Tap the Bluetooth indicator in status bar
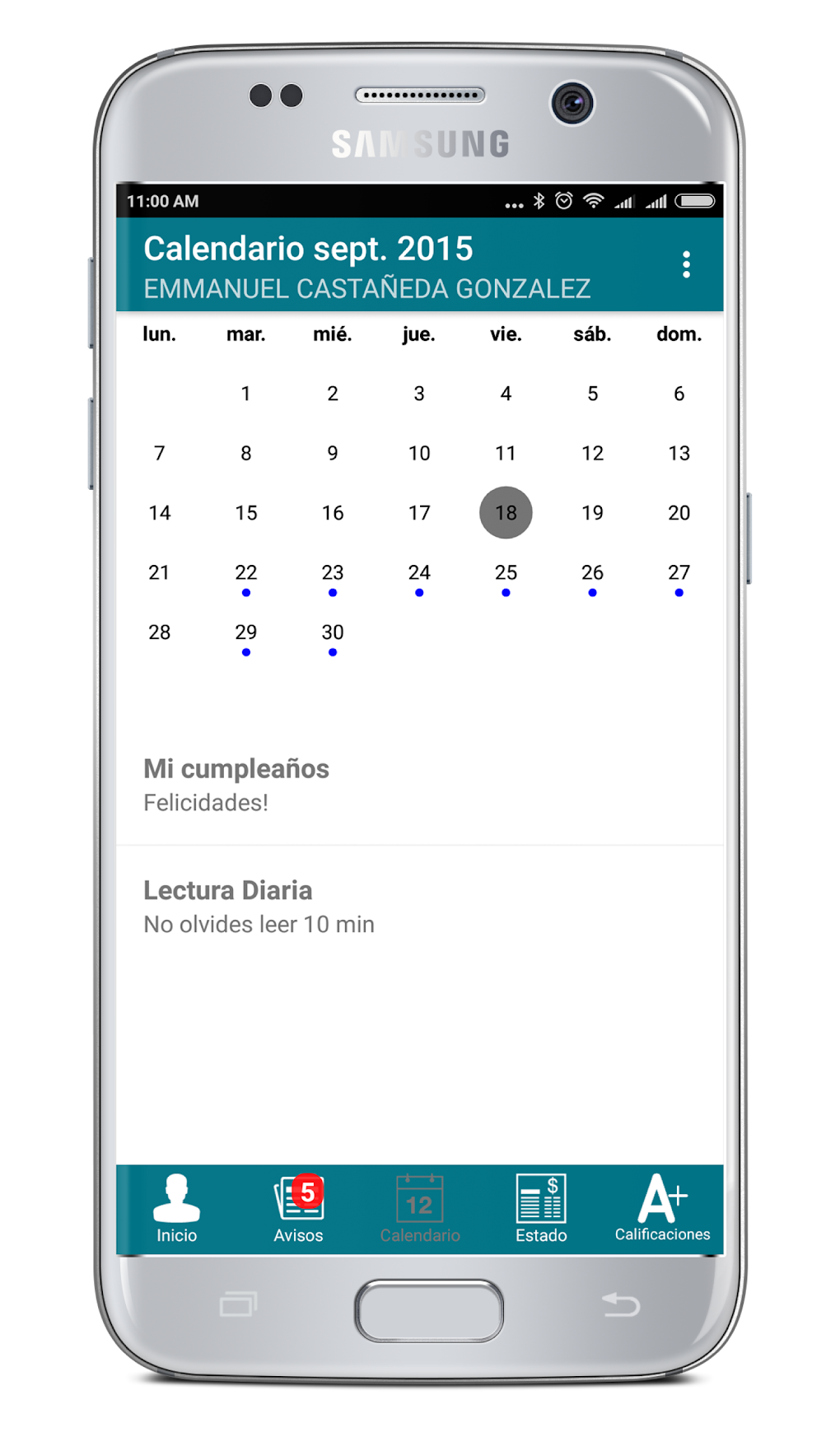 (541, 201)
